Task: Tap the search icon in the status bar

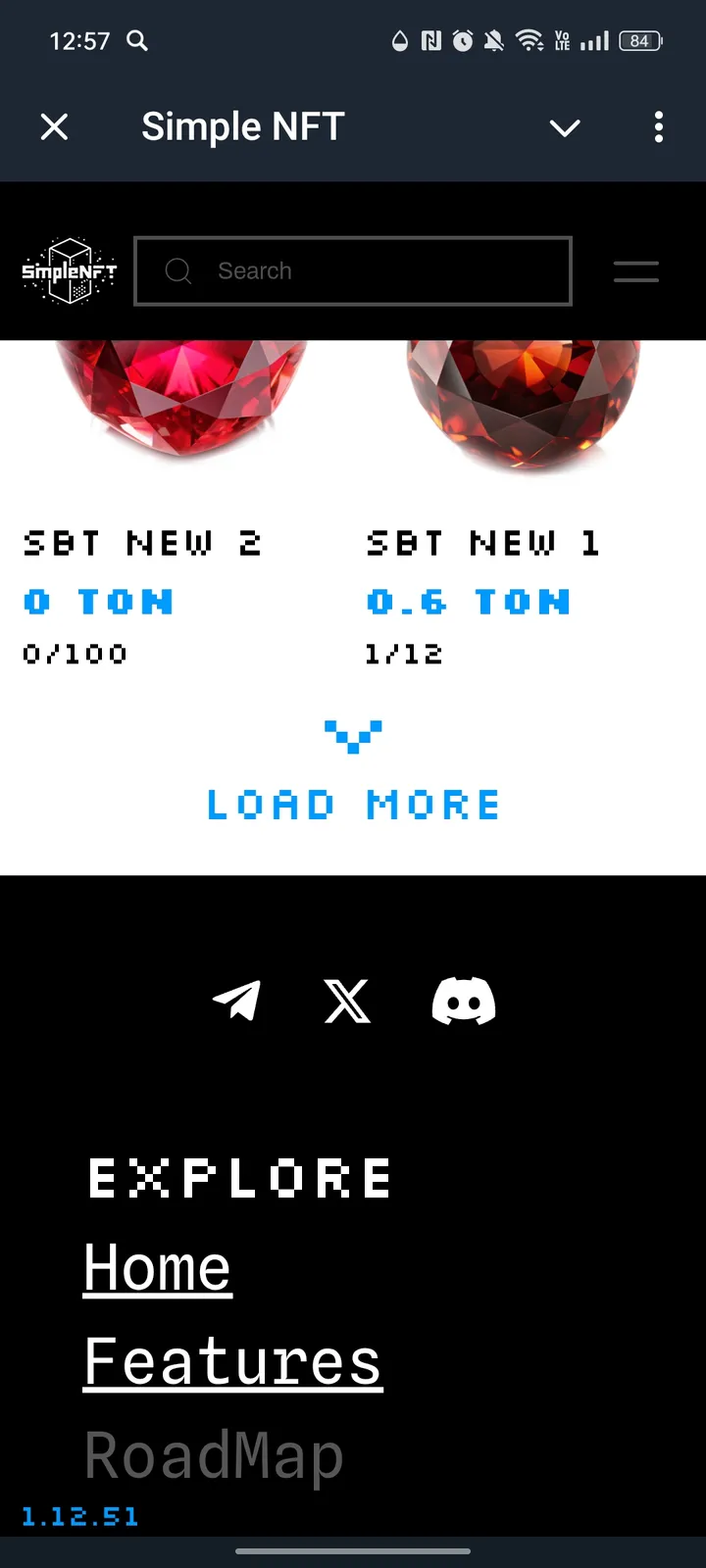Action: [x=136, y=41]
